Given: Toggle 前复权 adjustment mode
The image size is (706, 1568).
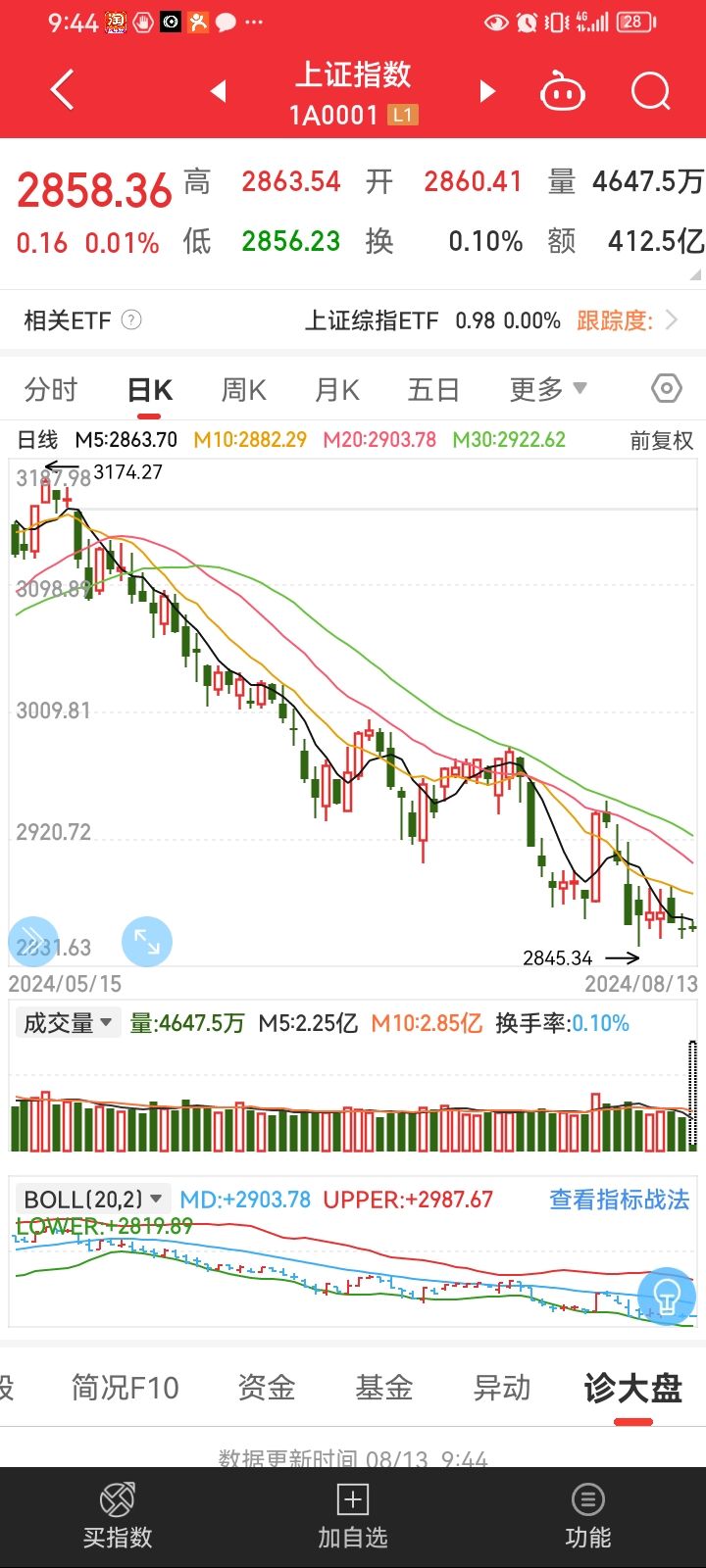Looking at the screenshot, I should click(661, 440).
